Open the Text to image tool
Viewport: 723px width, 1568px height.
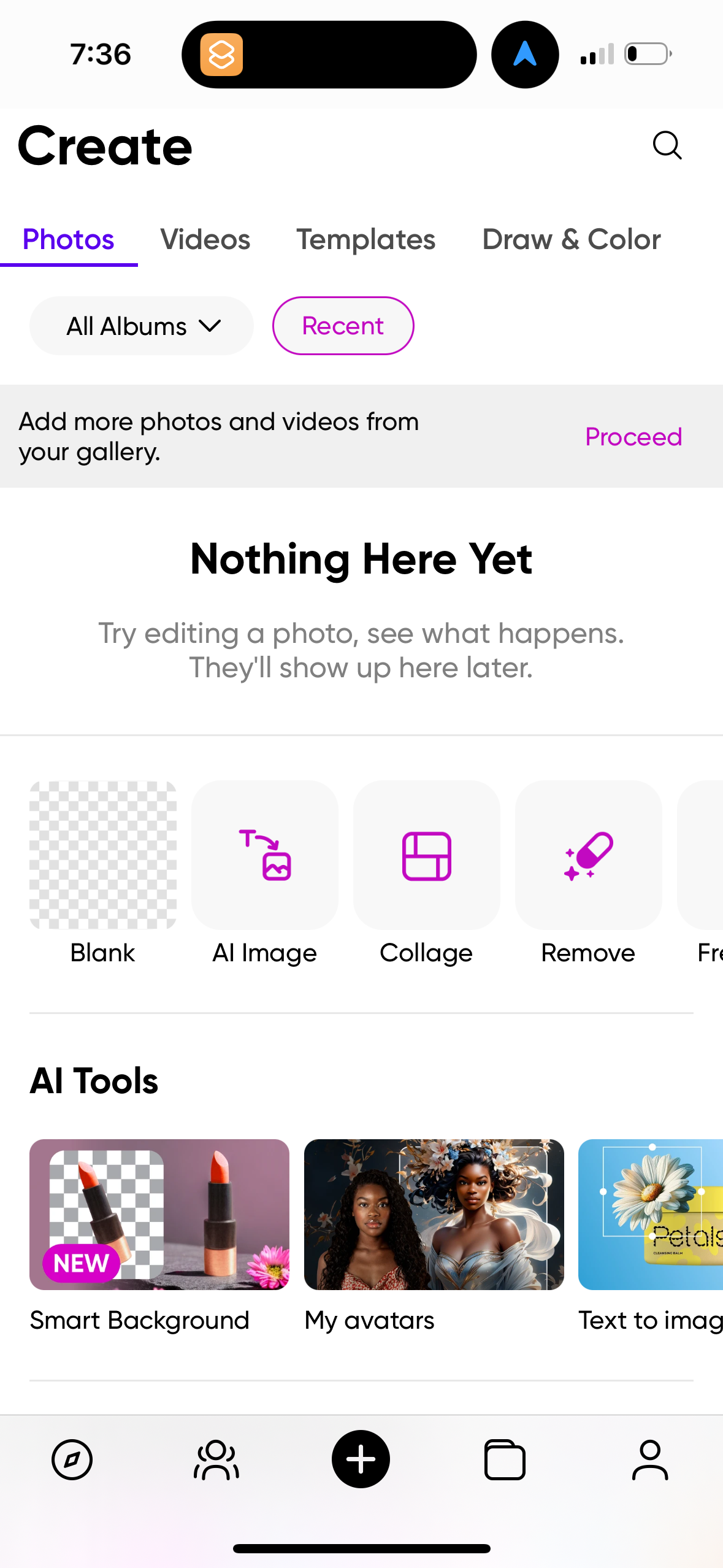(x=651, y=1215)
